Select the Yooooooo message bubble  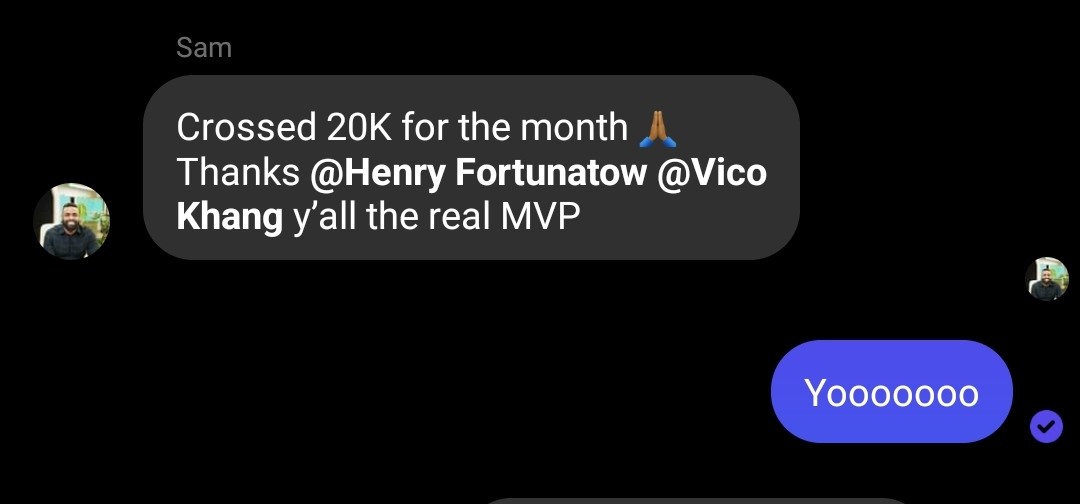pyautogui.click(x=891, y=392)
